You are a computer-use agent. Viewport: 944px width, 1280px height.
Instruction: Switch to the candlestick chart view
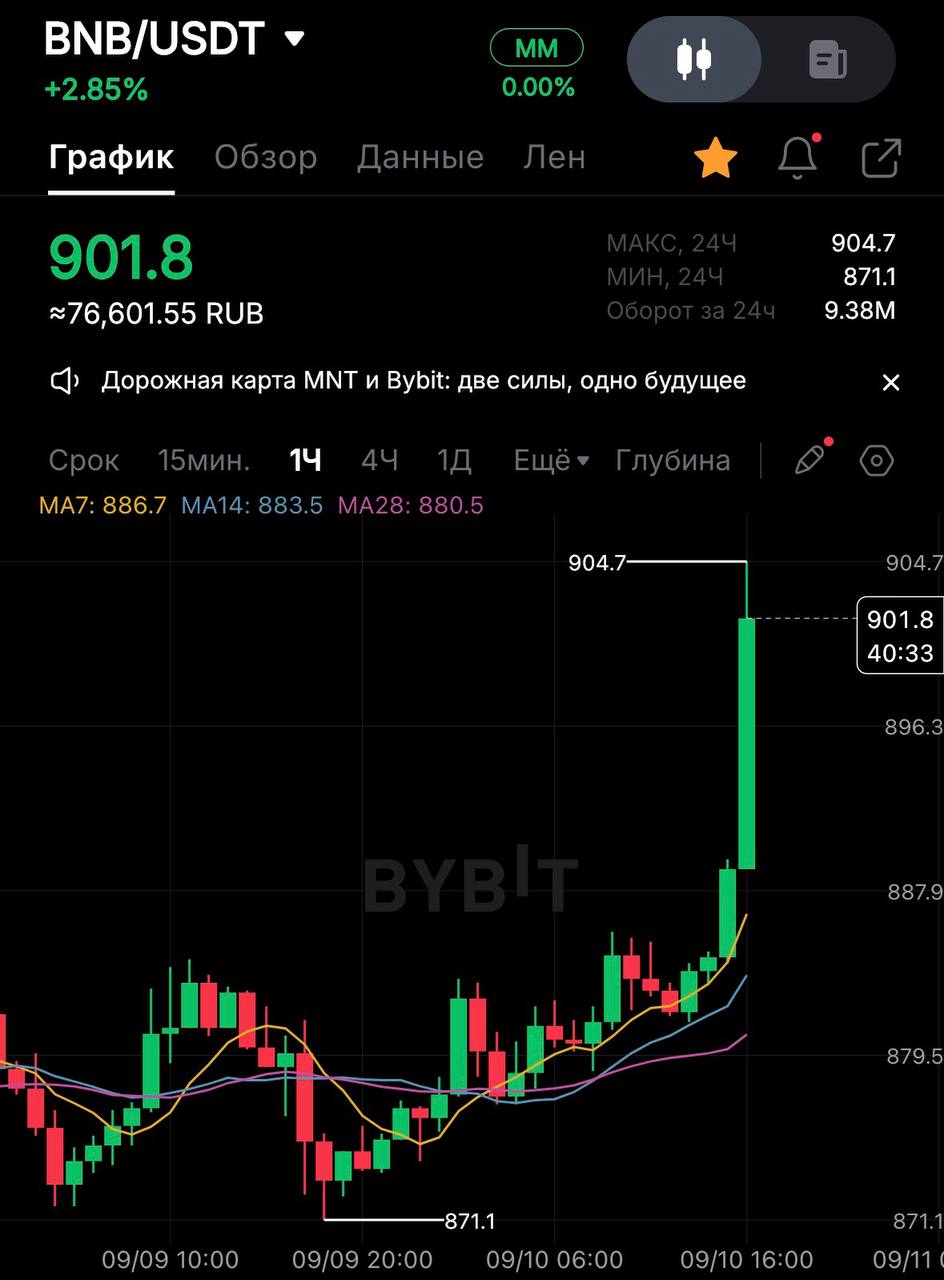694,59
